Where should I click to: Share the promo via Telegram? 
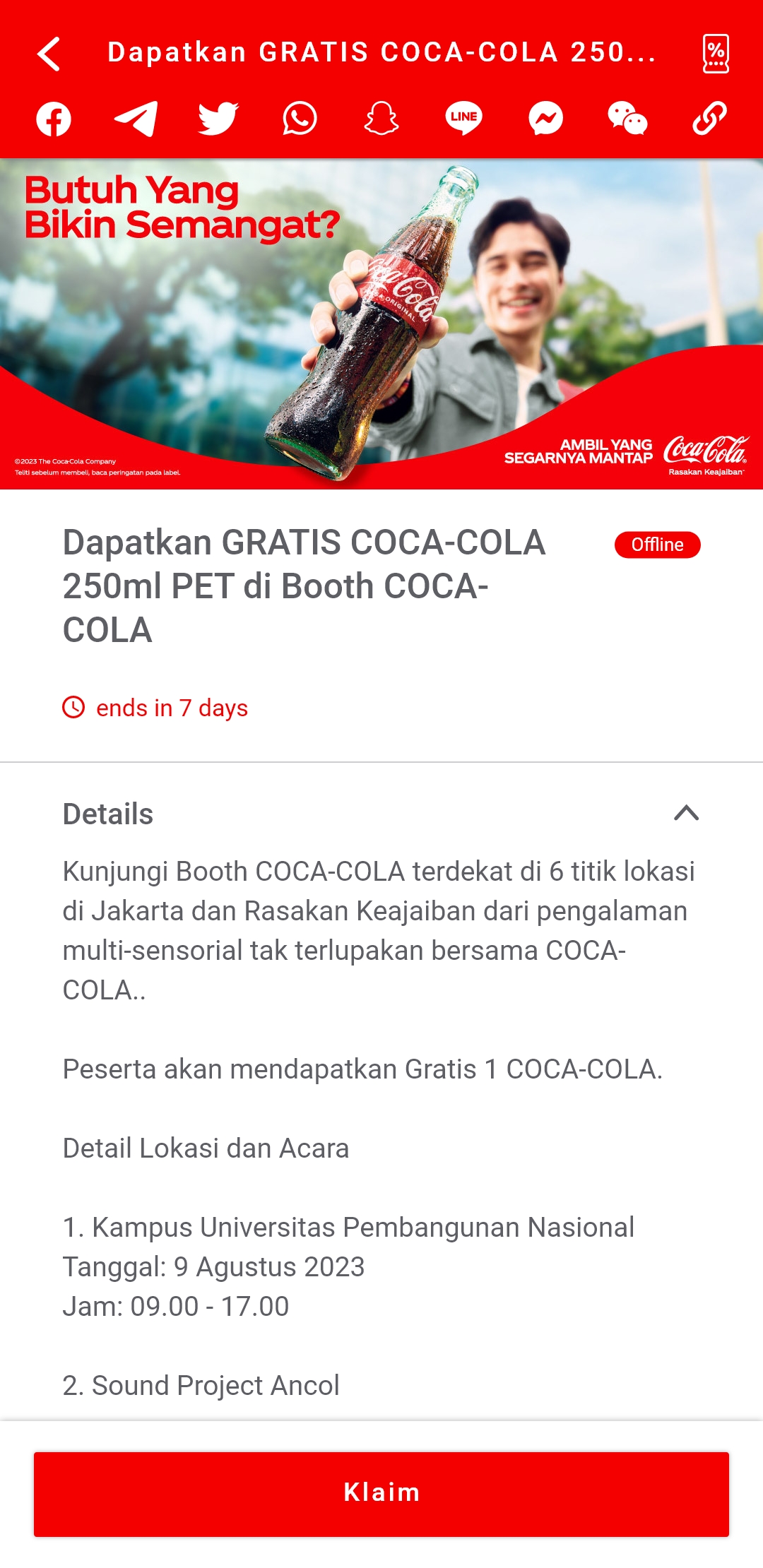(x=136, y=119)
